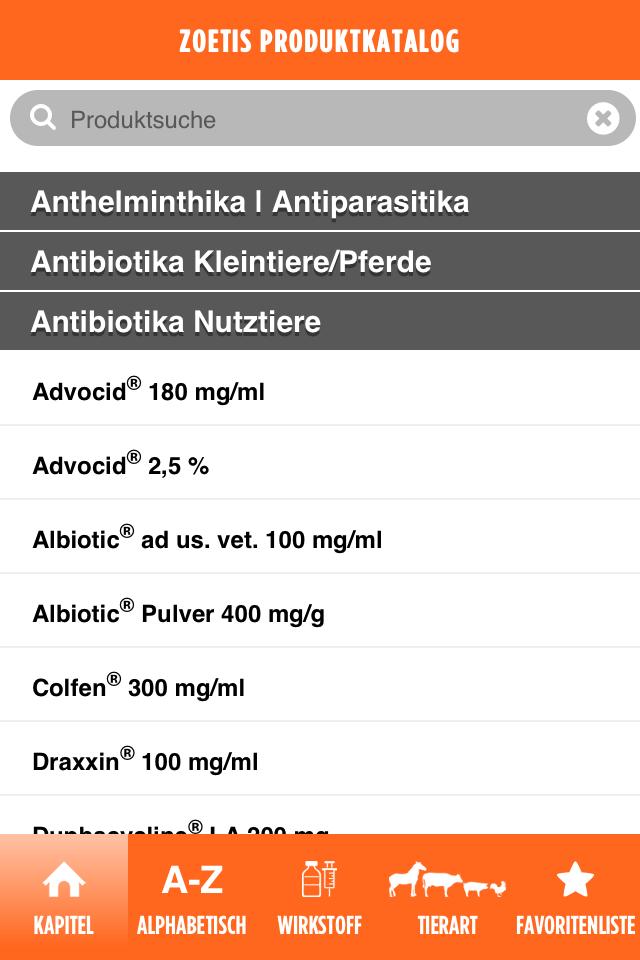Viewport: 640px width, 960px height.
Task: Open Albiotic ad us. vet. 100 mg/ml
Action: pyautogui.click(x=320, y=538)
